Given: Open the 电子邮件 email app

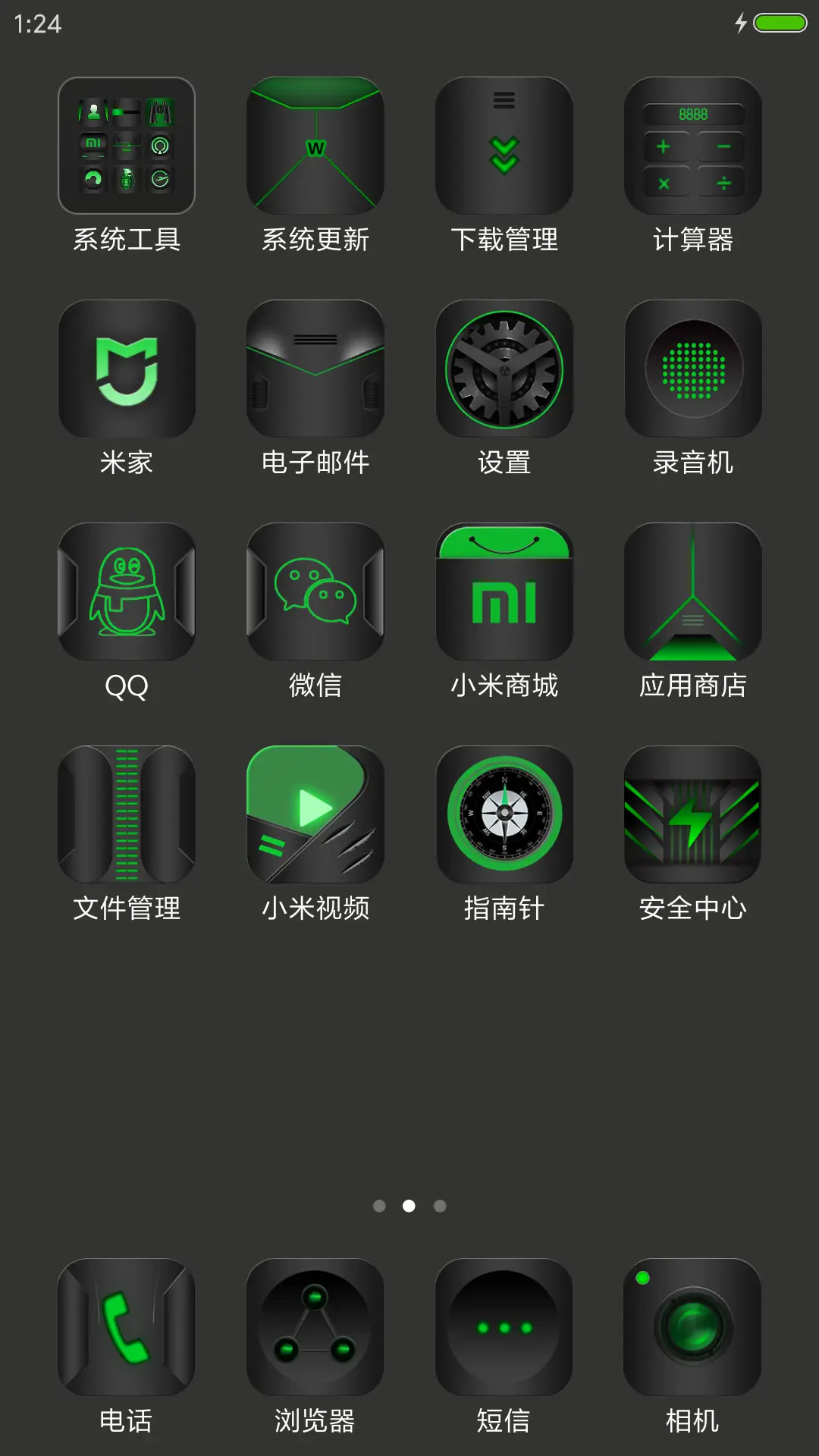Looking at the screenshot, I should click(315, 369).
